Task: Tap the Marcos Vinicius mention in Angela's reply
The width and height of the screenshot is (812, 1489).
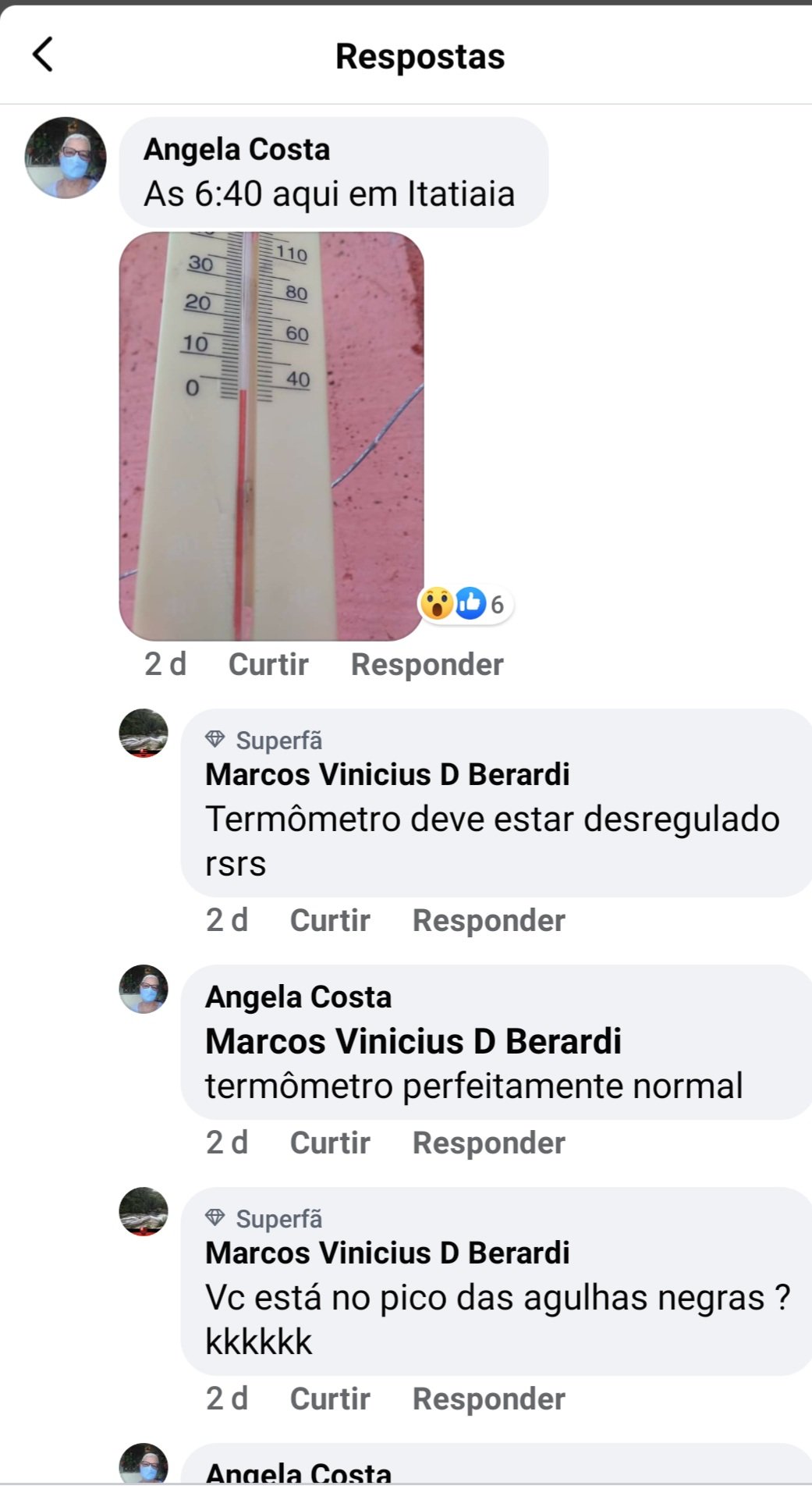Action: [x=413, y=1042]
